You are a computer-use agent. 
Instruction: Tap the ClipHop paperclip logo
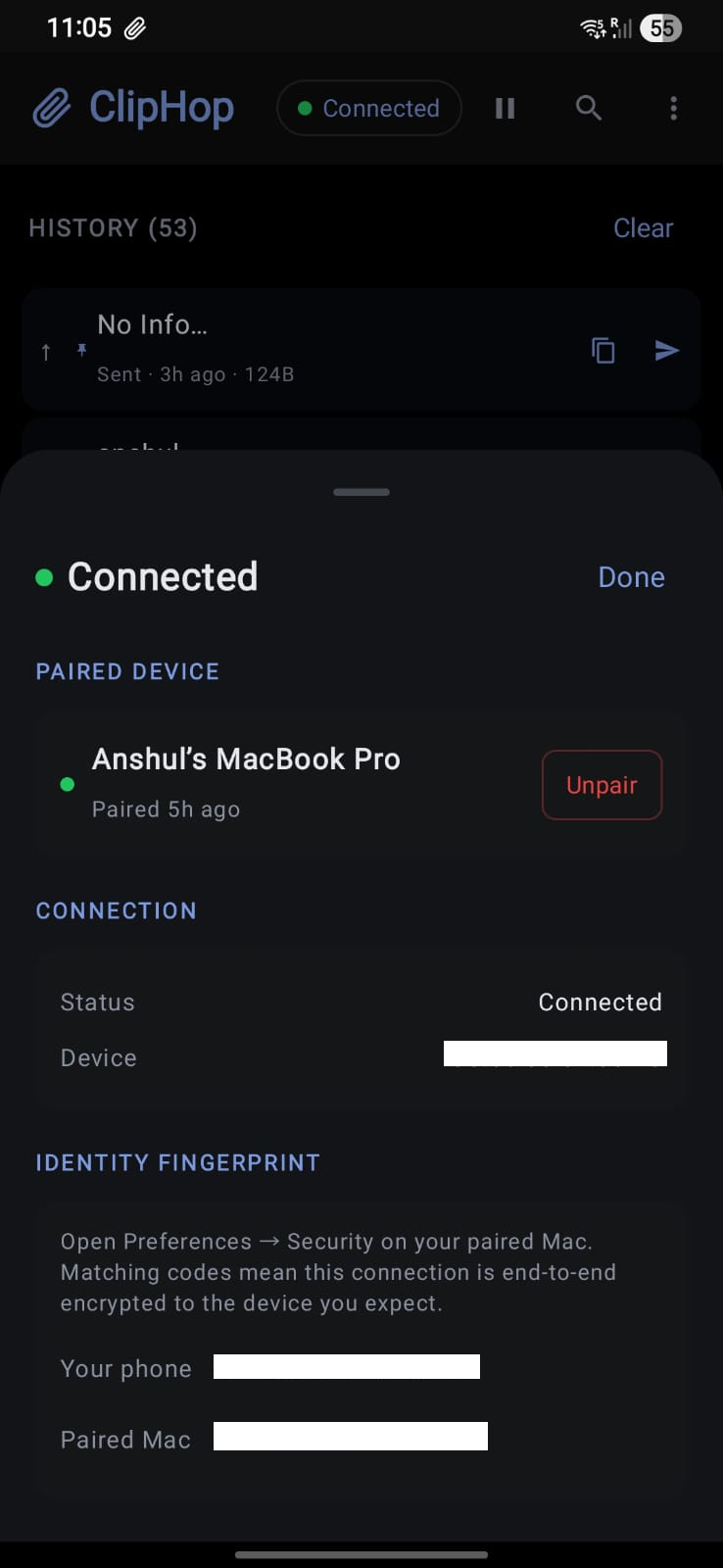click(x=56, y=108)
